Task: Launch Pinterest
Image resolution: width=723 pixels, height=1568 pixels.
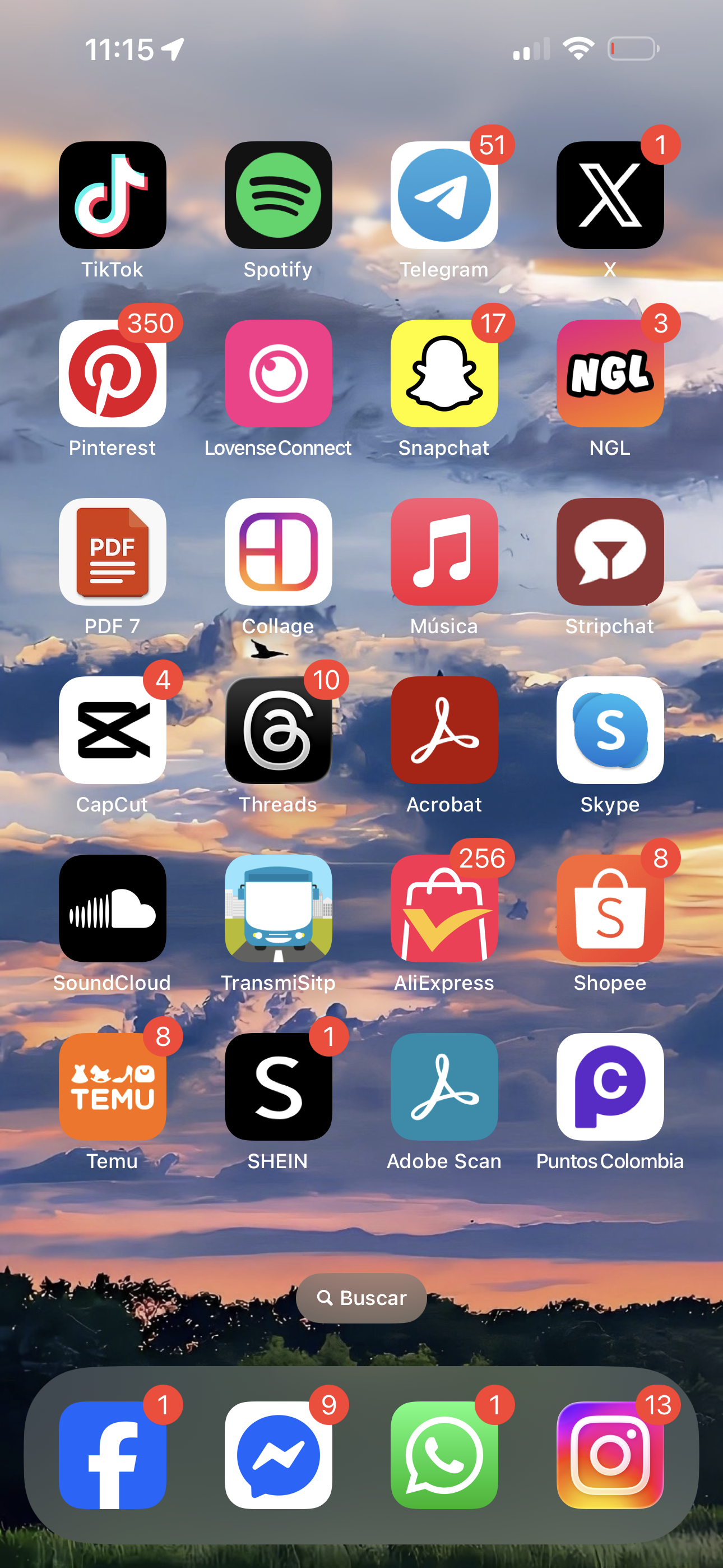Action: [x=113, y=373]
